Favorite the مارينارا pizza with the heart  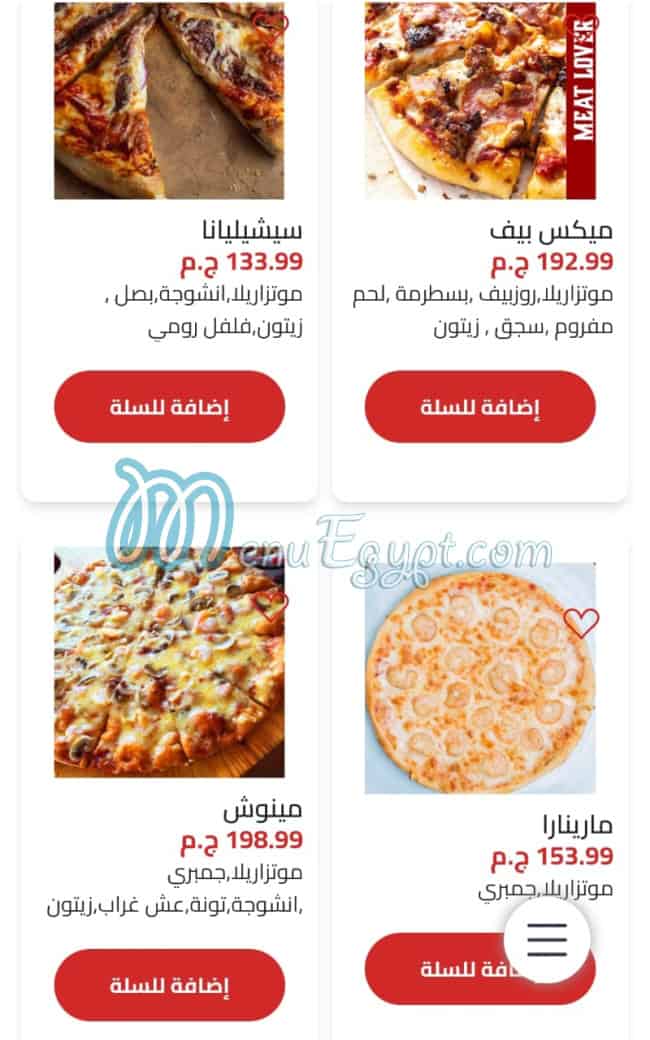pos(581,622)
